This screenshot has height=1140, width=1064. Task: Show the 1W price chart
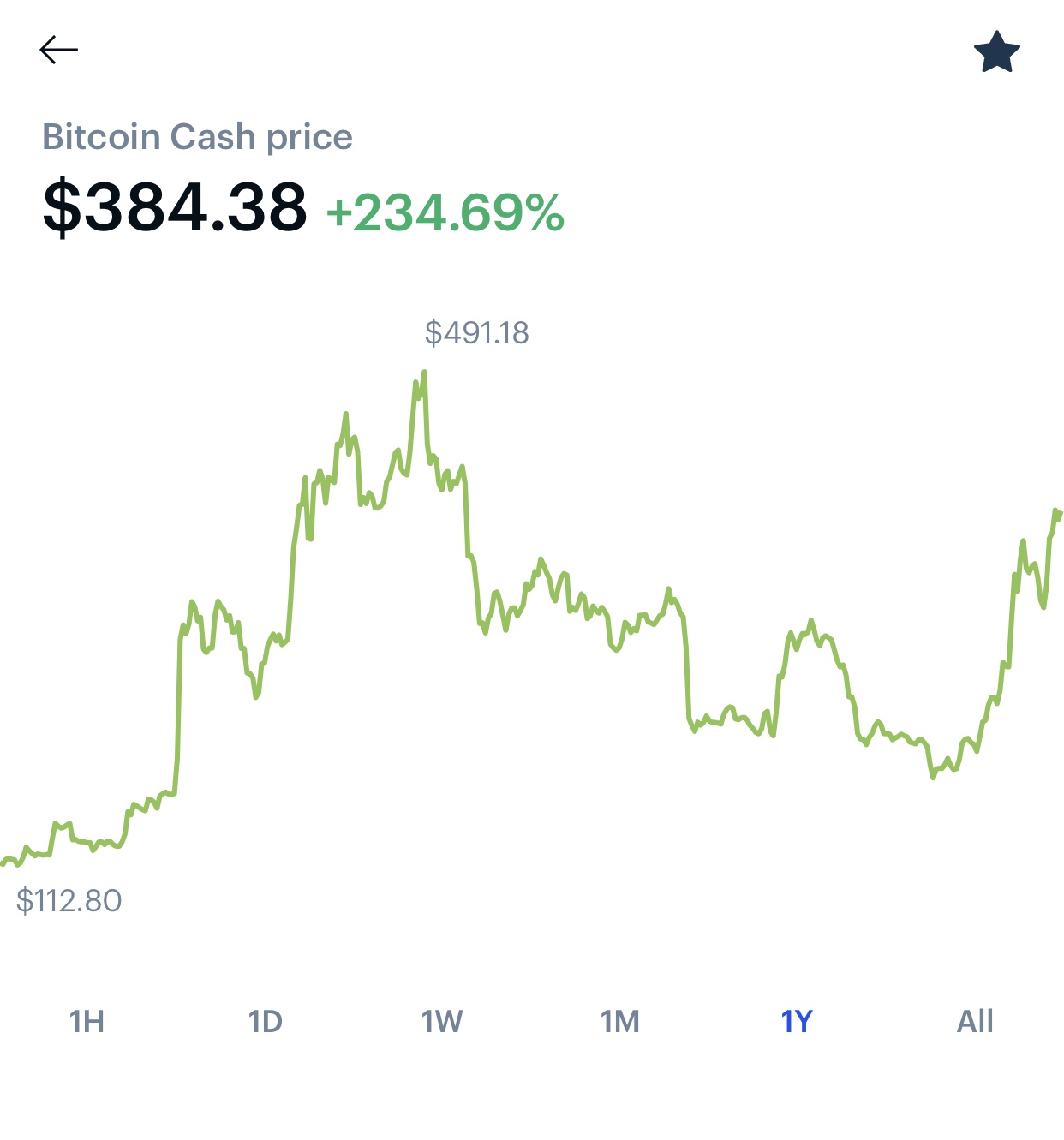click(442, 1021)
